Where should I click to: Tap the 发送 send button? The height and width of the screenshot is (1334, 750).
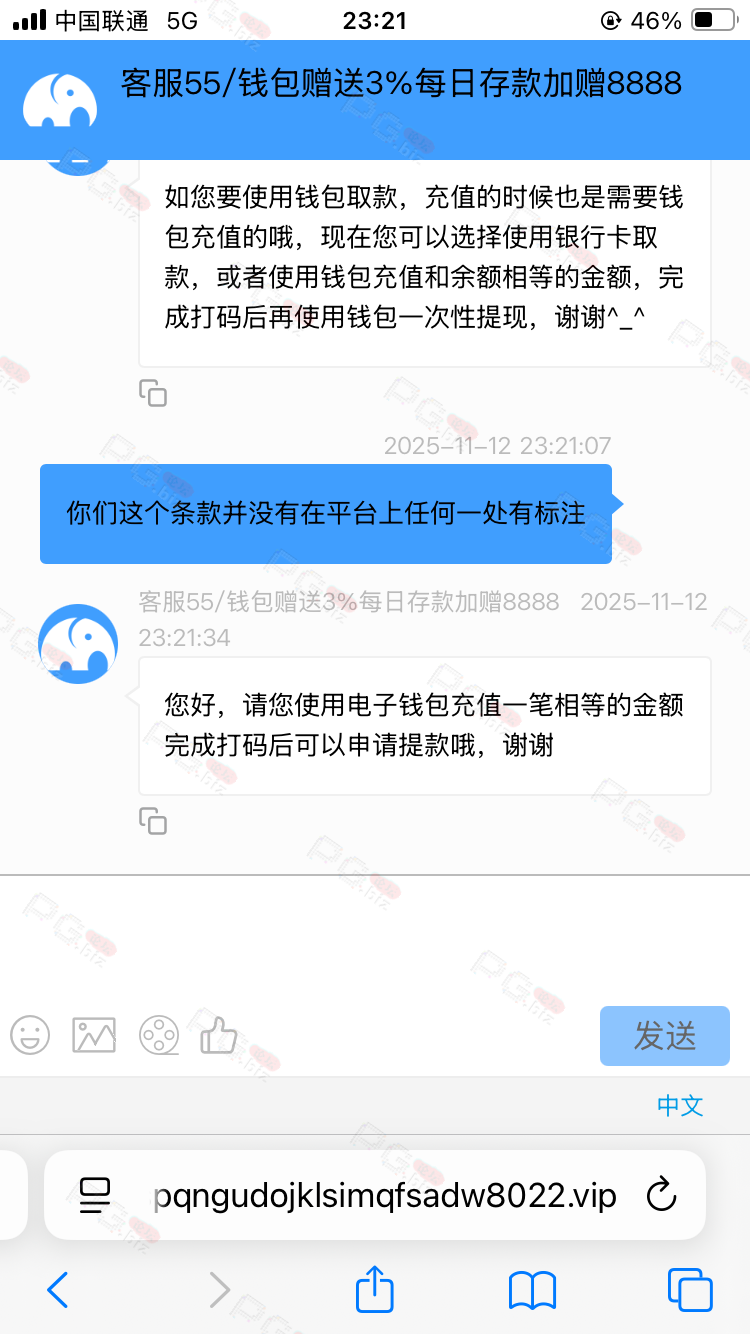664,1036
